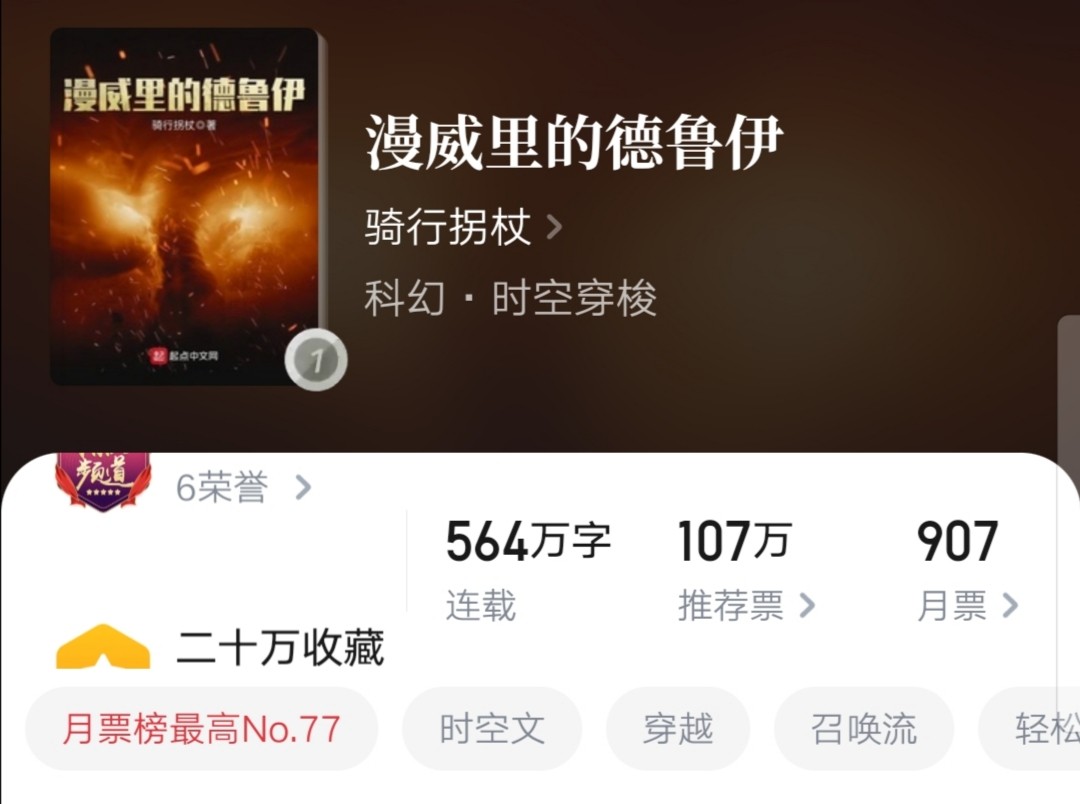The width and height of the screenshot is (1080, 804).
Task: Open the 科幻·时空穿梭 category
Action: [x=510, y=299]
